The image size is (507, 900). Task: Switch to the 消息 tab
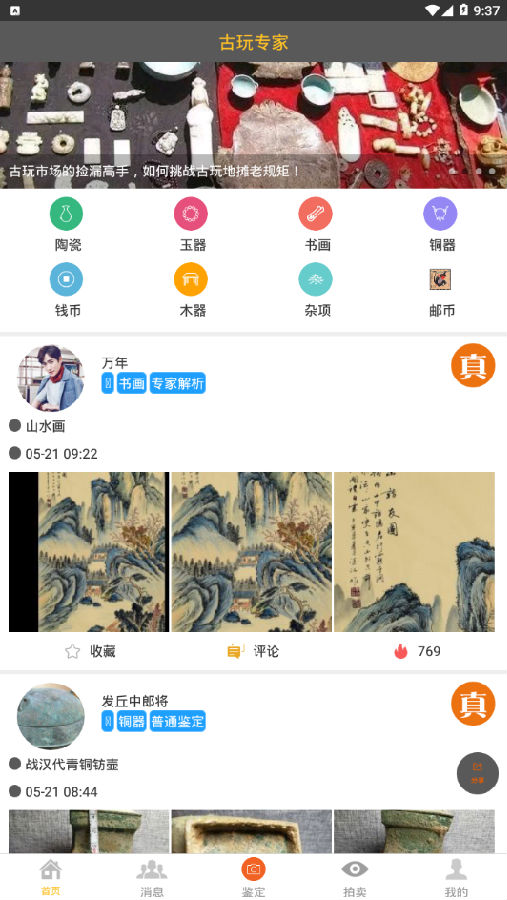point(152,877)
